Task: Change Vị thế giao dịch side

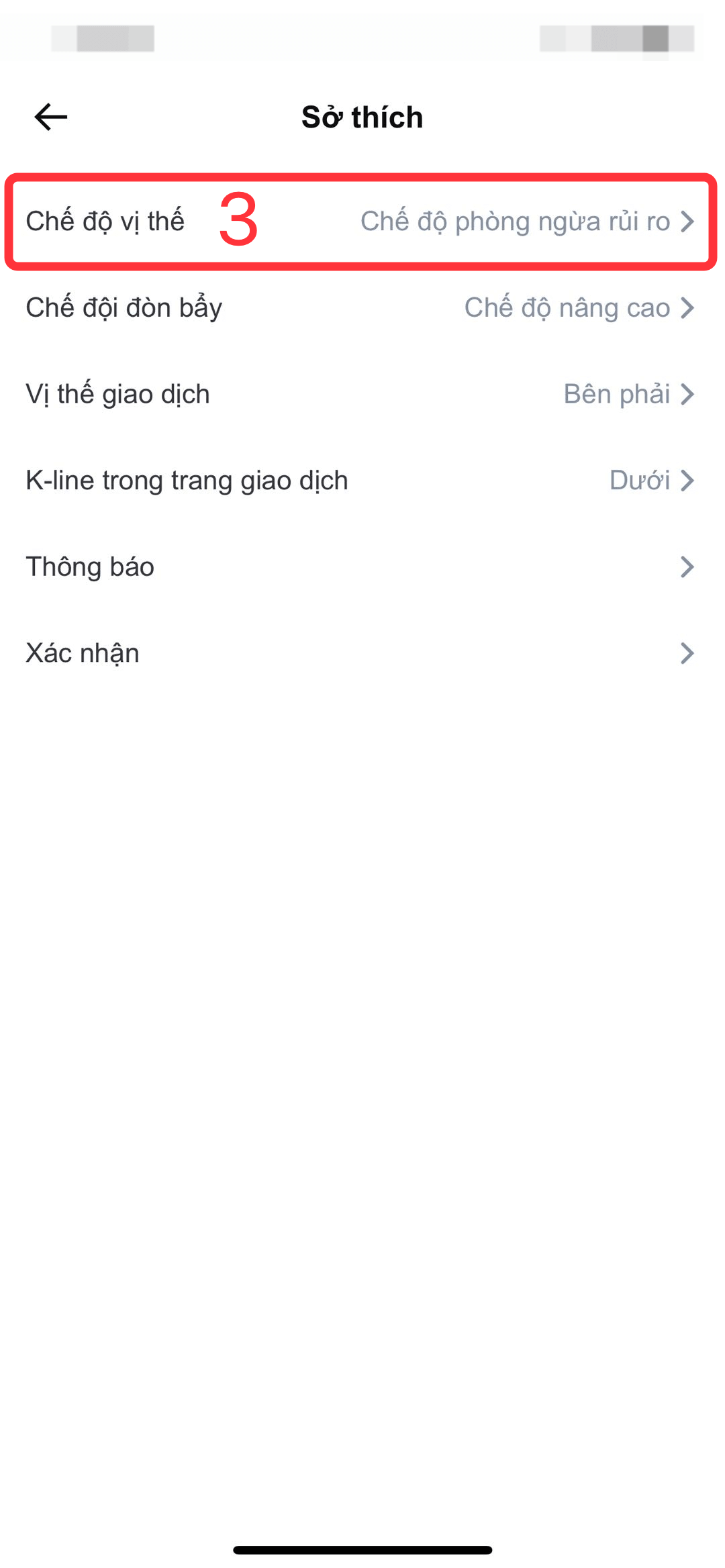Action: tap(362, 394)
